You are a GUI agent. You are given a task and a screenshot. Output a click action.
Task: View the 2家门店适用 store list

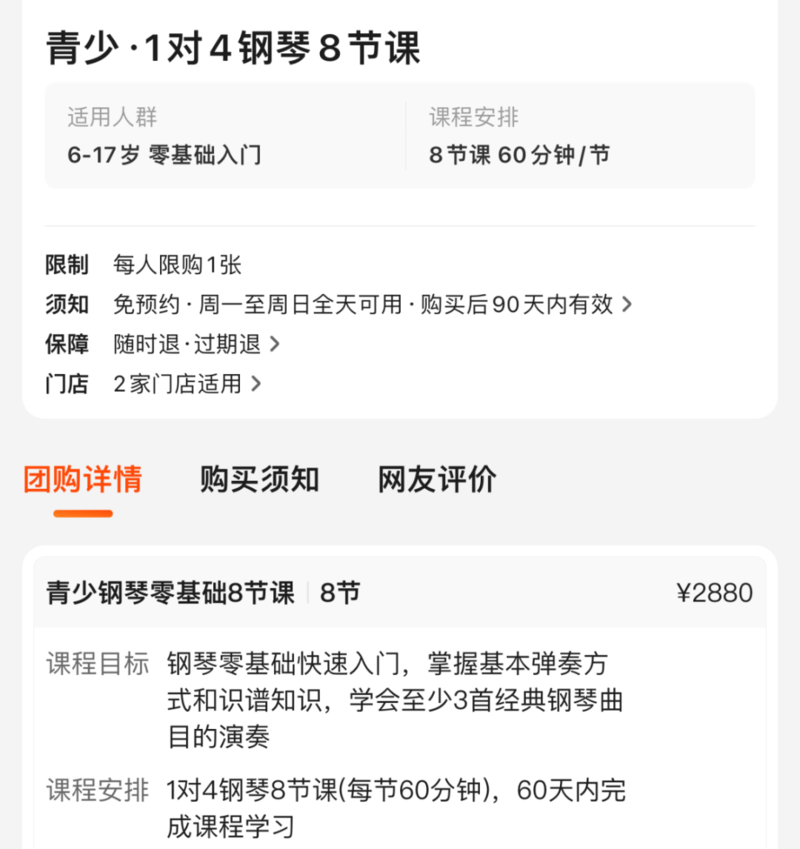[187, 383]
